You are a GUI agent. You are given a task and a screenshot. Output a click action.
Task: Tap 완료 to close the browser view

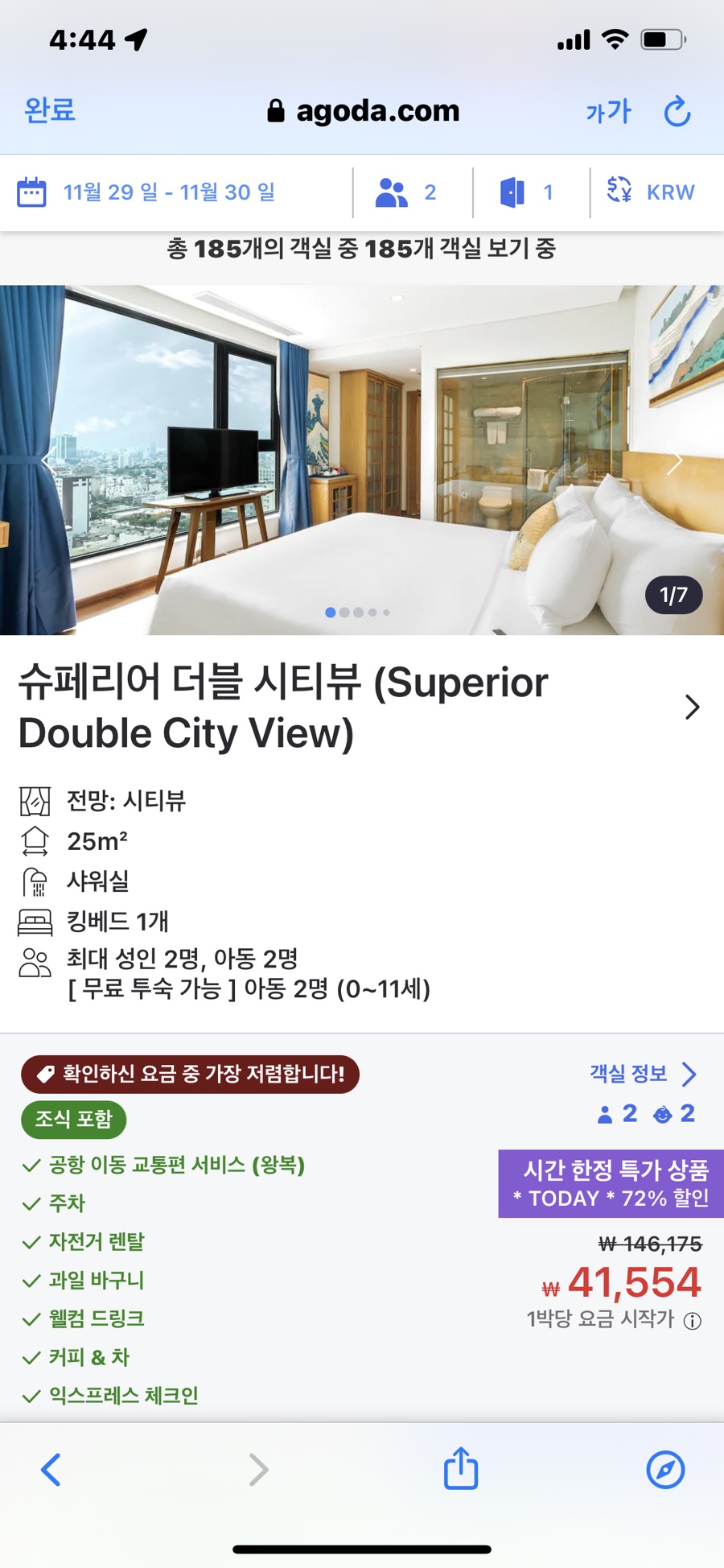(50, 110)
